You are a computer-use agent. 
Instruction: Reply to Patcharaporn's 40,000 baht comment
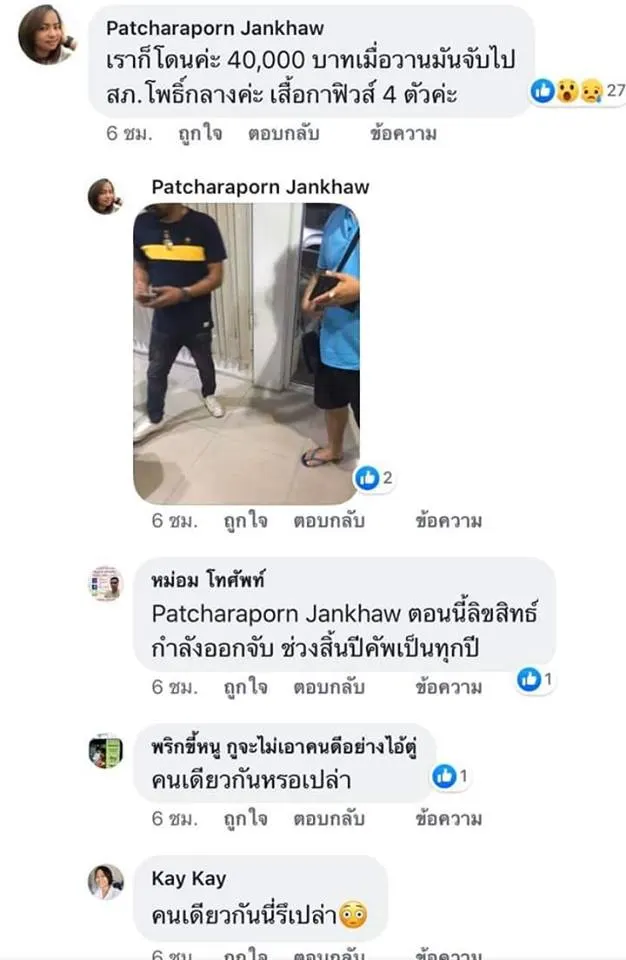point(281,133)
